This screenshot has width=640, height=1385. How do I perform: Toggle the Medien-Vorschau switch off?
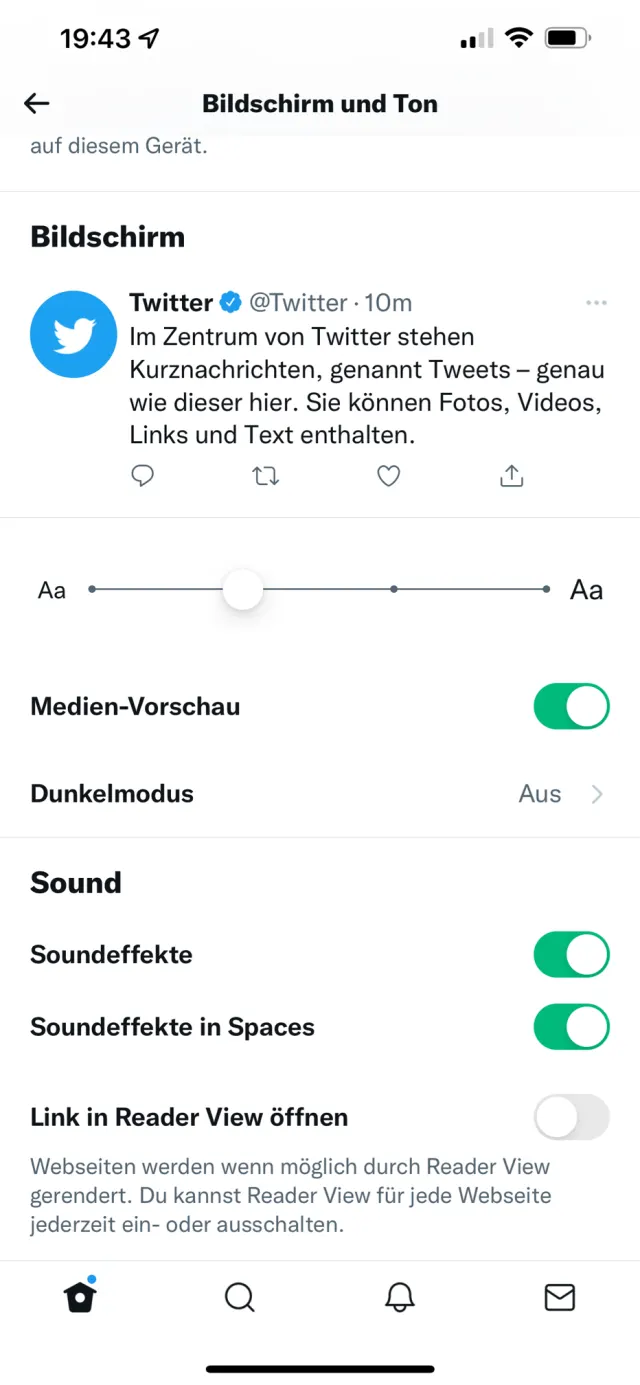pos(571,706)
